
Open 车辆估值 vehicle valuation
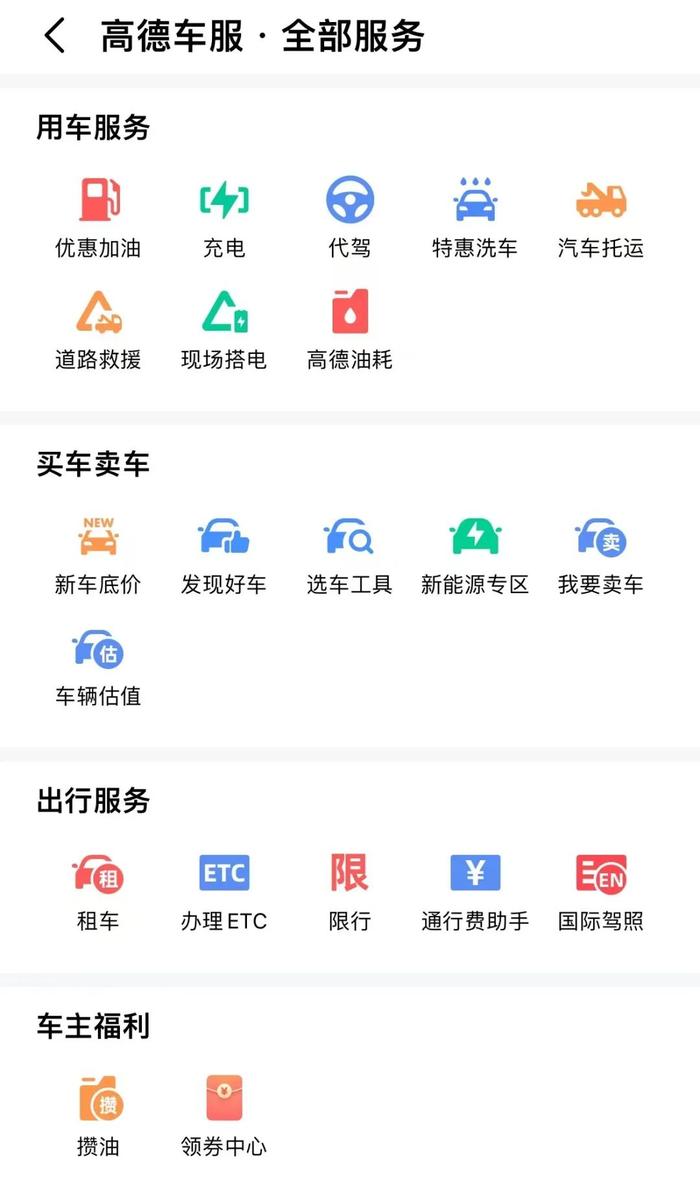coord(98,667)
